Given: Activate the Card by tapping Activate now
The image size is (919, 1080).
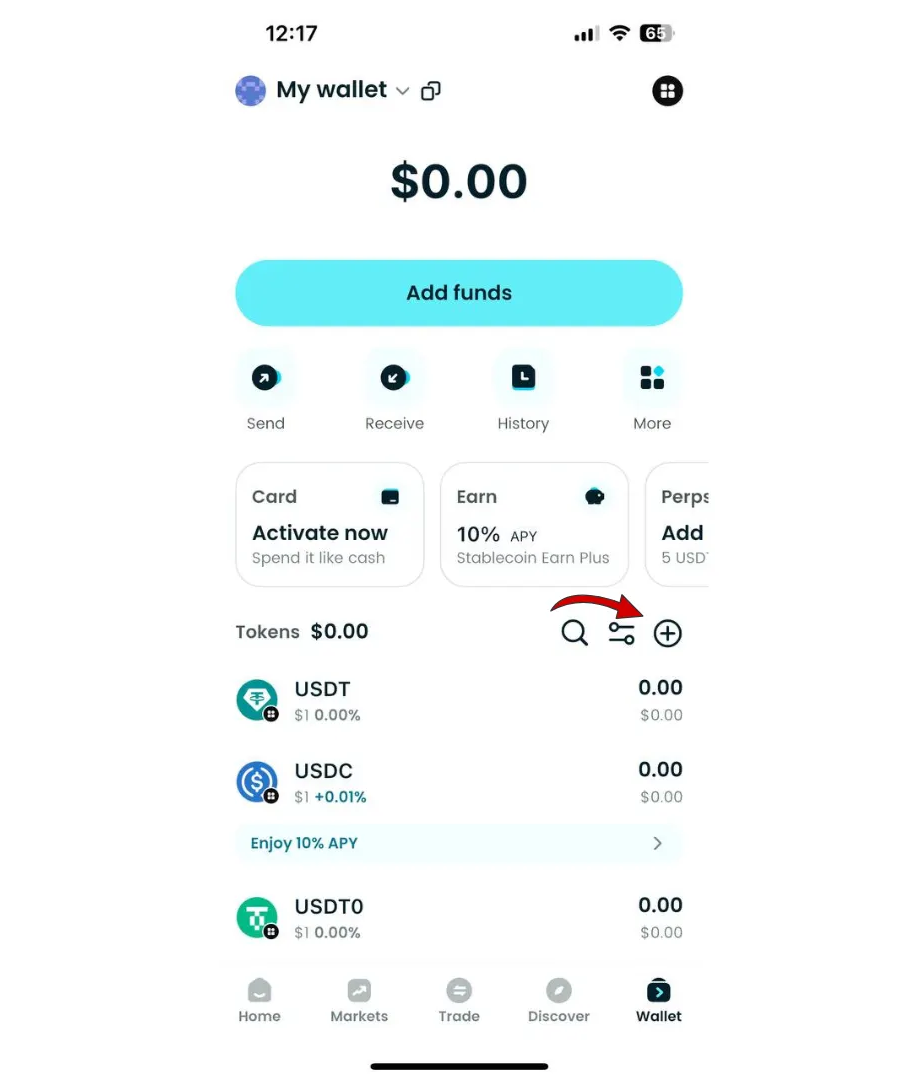Looking at the screenshot, I should tap(319, 533).
